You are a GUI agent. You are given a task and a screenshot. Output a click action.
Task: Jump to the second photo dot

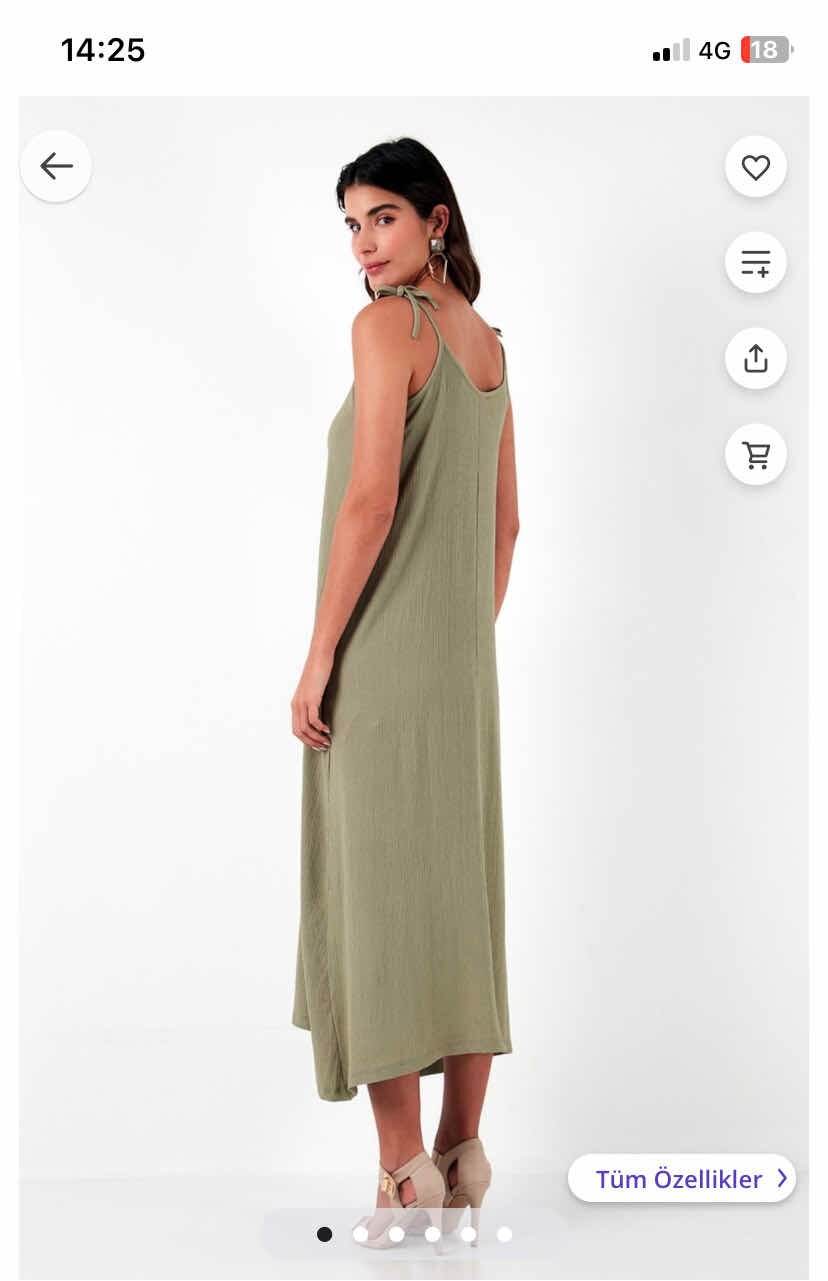(x=360, y=1234)
